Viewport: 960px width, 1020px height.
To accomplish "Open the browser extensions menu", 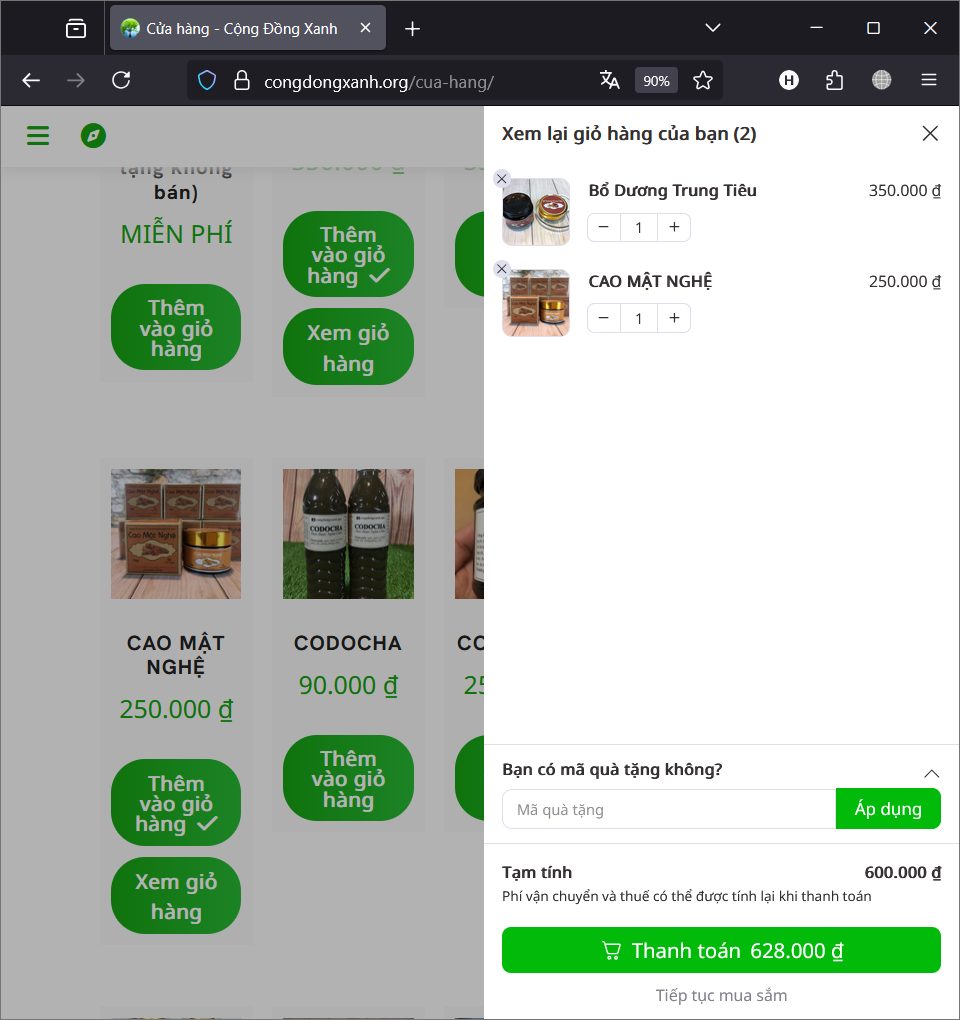I will (x=835, y=81).
